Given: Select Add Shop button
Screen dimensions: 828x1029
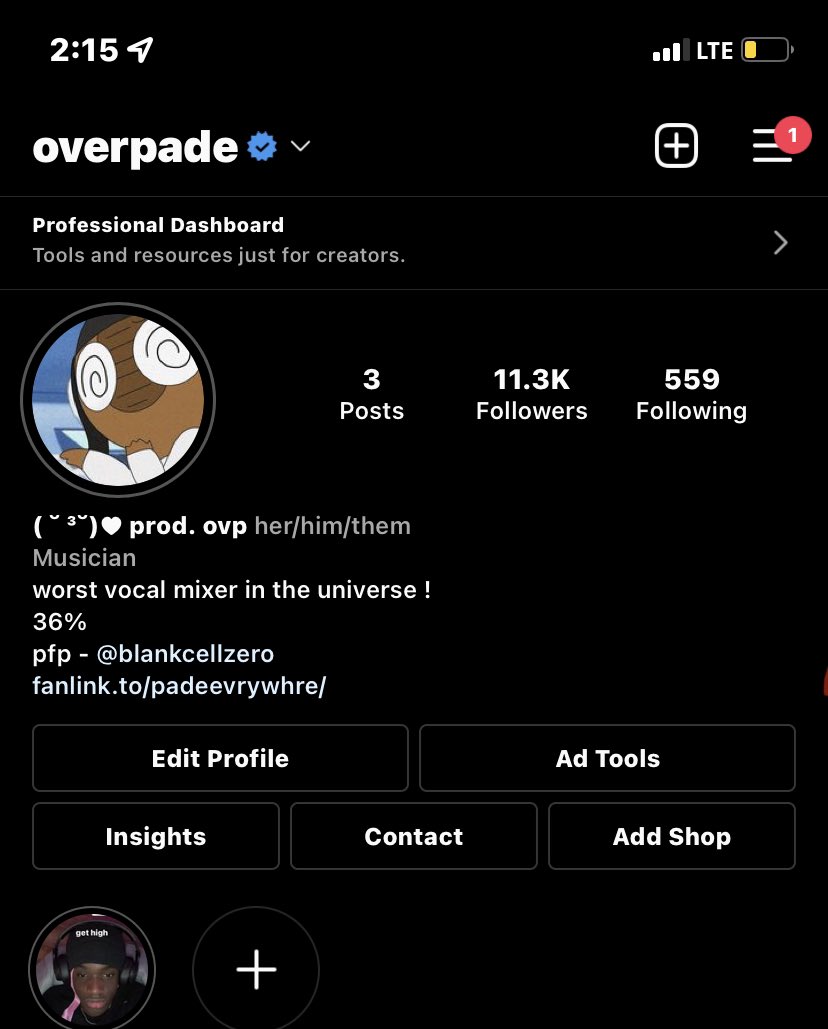Looking at the screenshot, I should [671, 836].
